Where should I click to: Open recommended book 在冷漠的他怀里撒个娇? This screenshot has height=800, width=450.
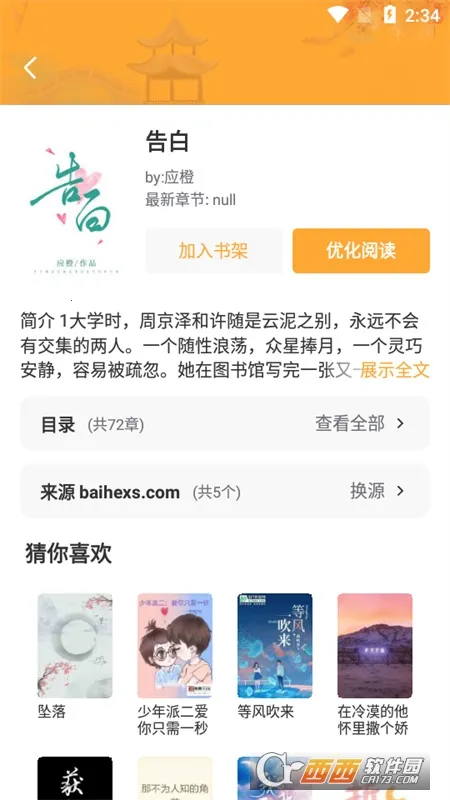pos(375,664)
